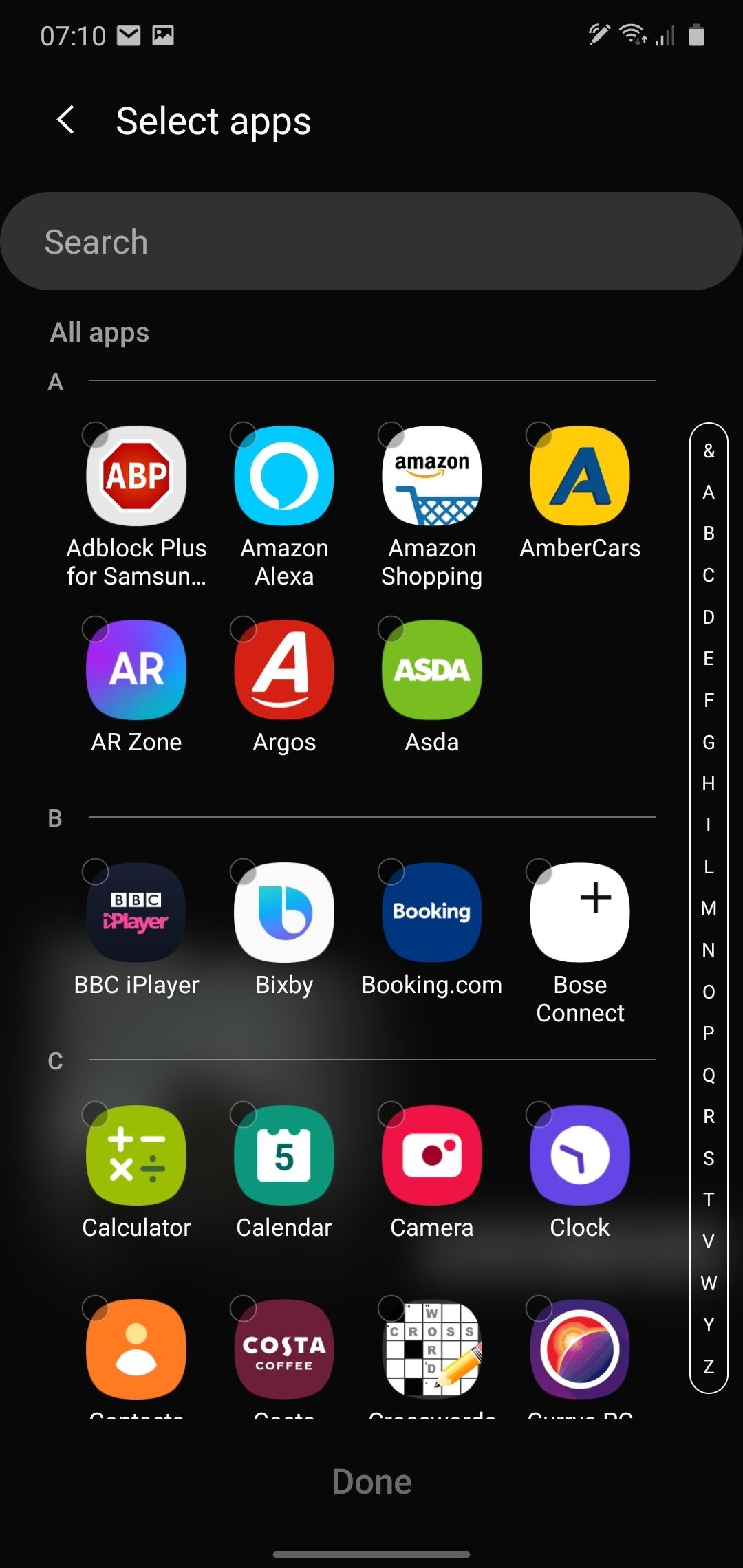Pick the AR Zone app
Image resolution: width=743 pixels, height=1568 pixels.
tap(136, 670)
